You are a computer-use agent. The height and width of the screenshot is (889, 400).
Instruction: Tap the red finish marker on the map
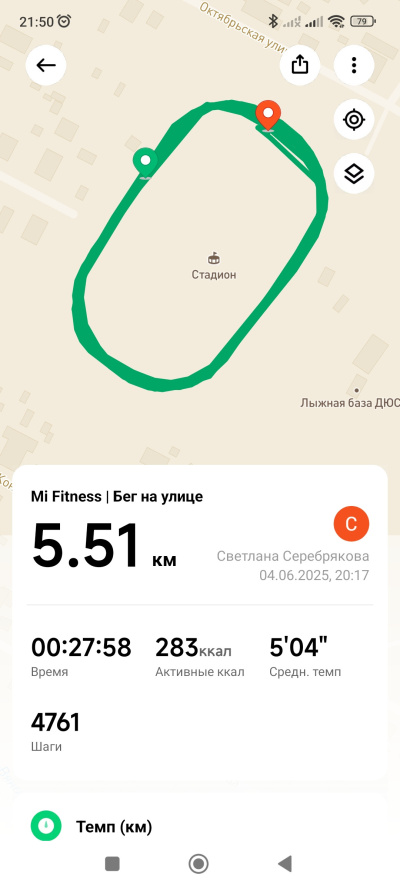click(x=268, y=116)
